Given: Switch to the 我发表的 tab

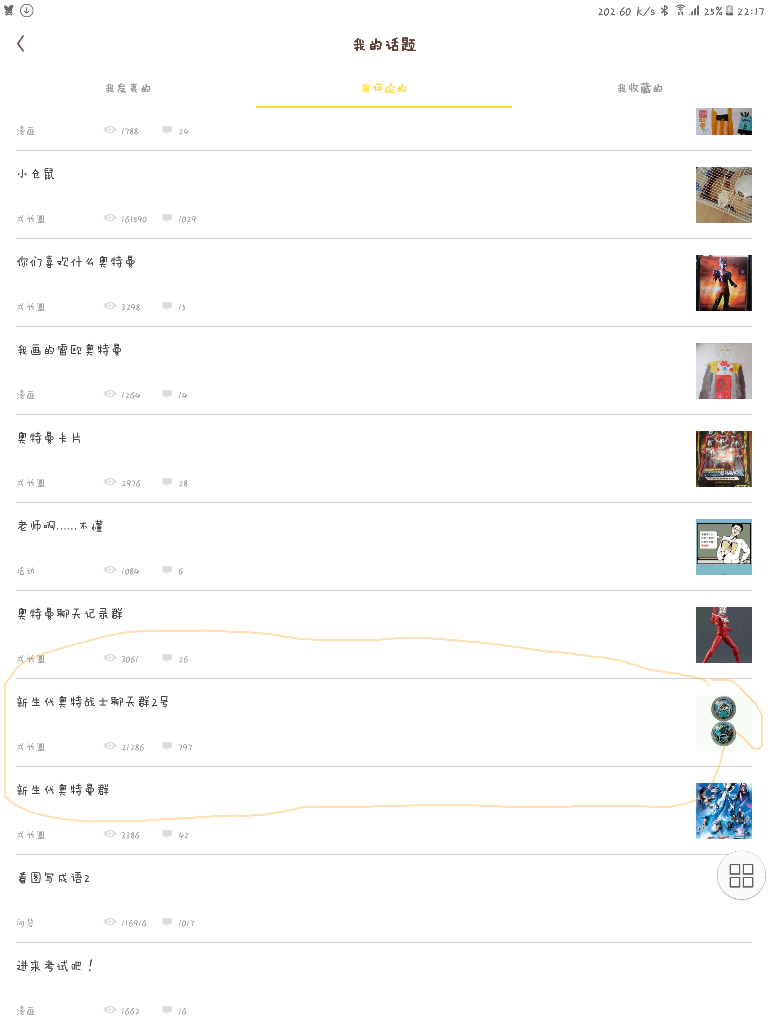Looking at the screenshot, I should 128,89.
